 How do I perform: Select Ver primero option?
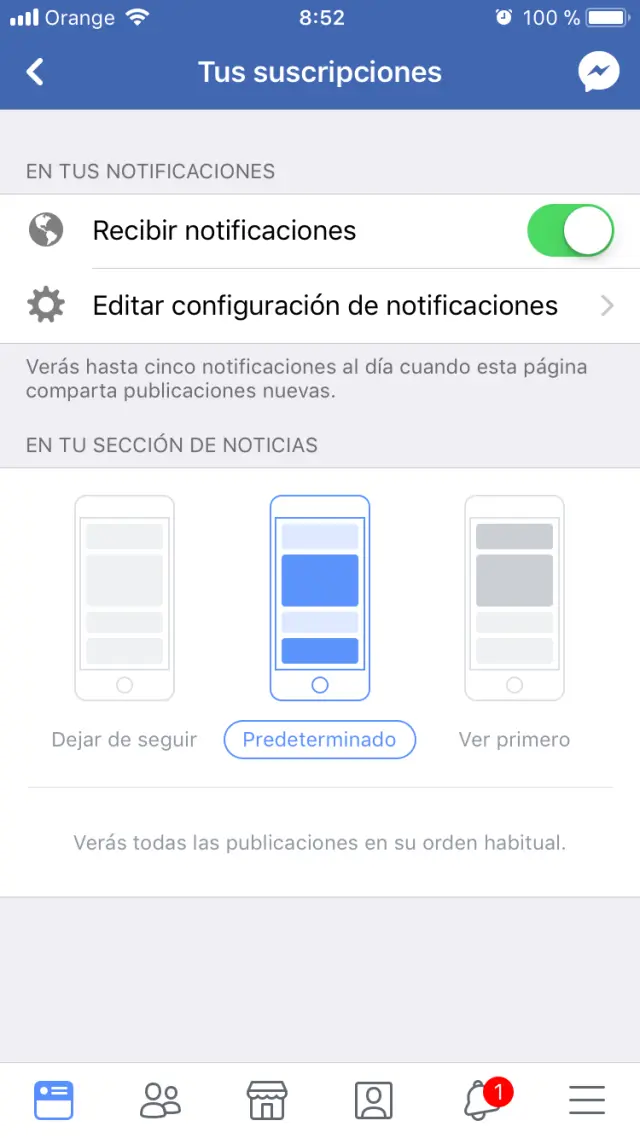pos(514,620)
